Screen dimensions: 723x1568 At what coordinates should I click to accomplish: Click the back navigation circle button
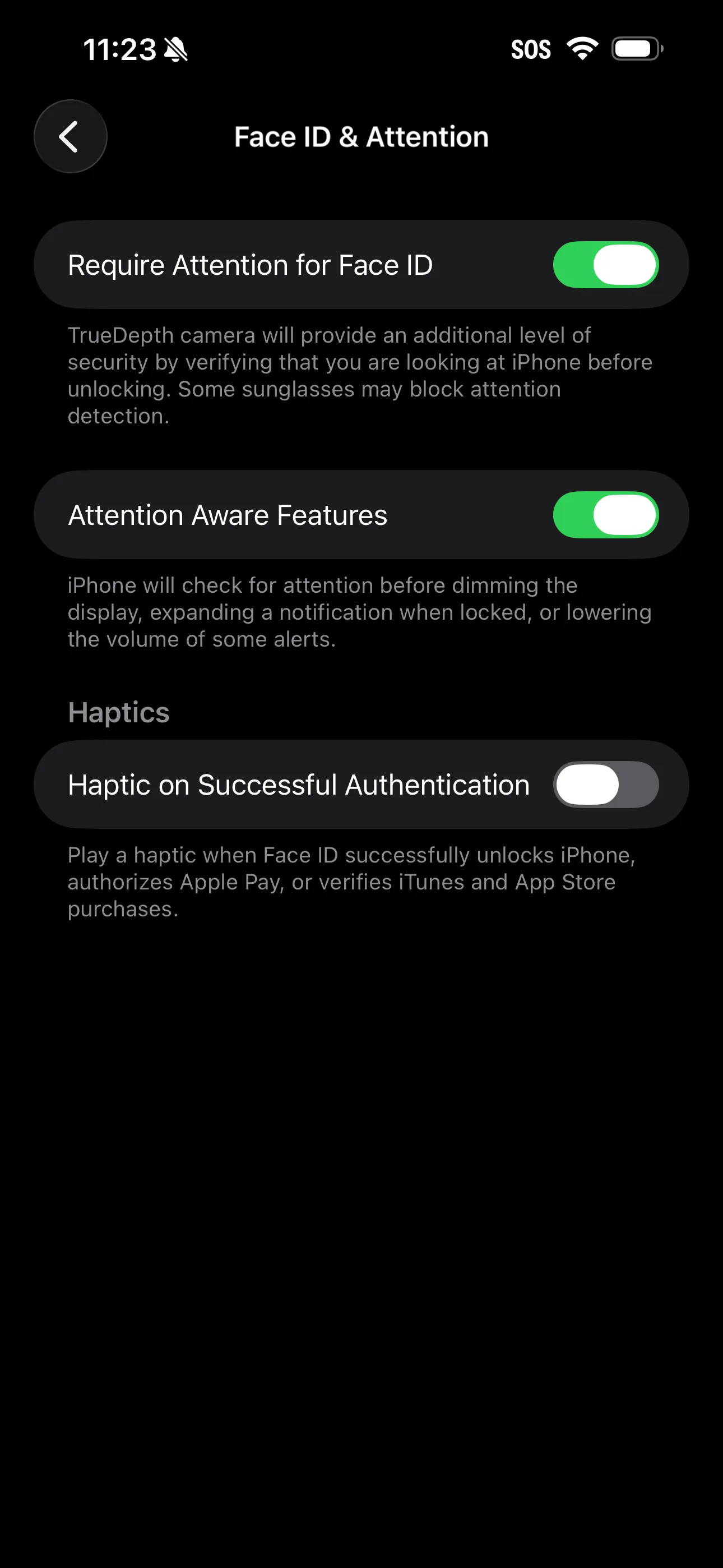point(70,136)
